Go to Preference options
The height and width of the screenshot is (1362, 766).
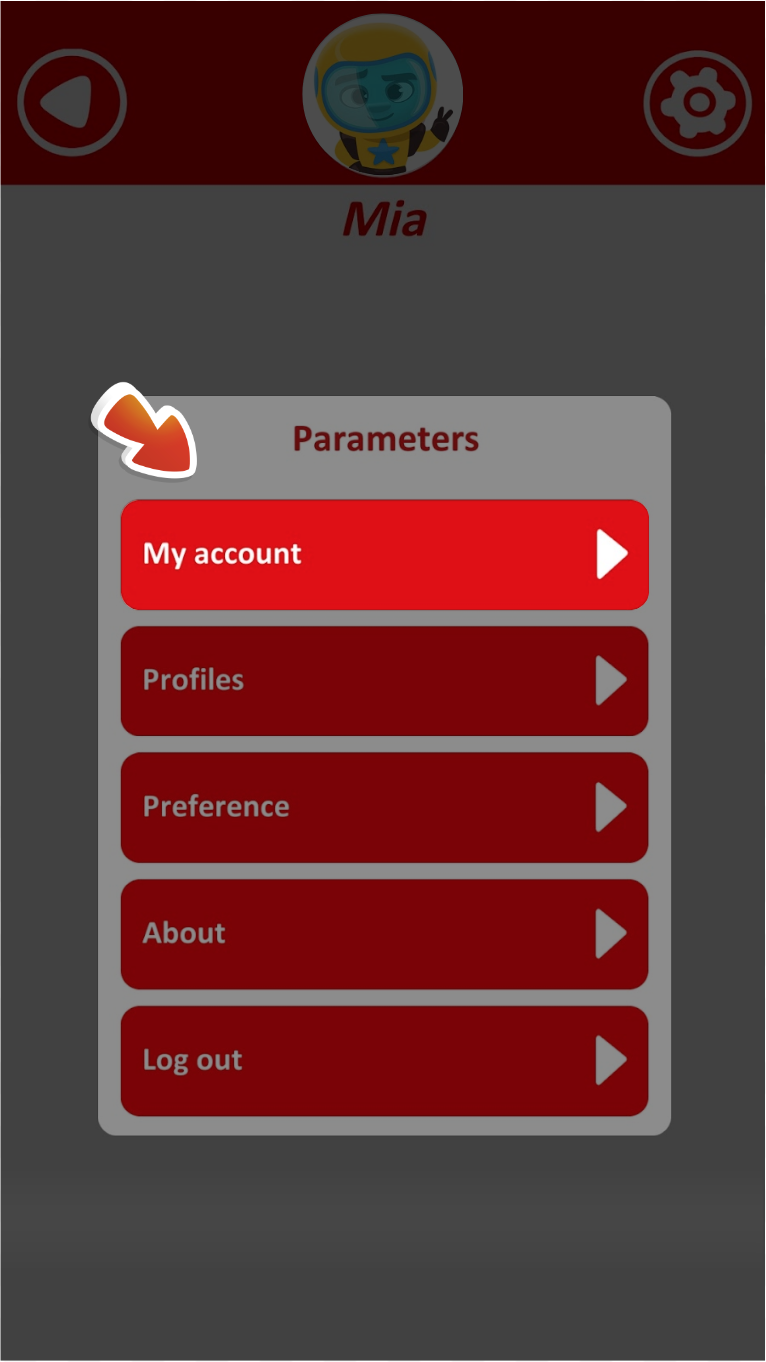point(385,808)
